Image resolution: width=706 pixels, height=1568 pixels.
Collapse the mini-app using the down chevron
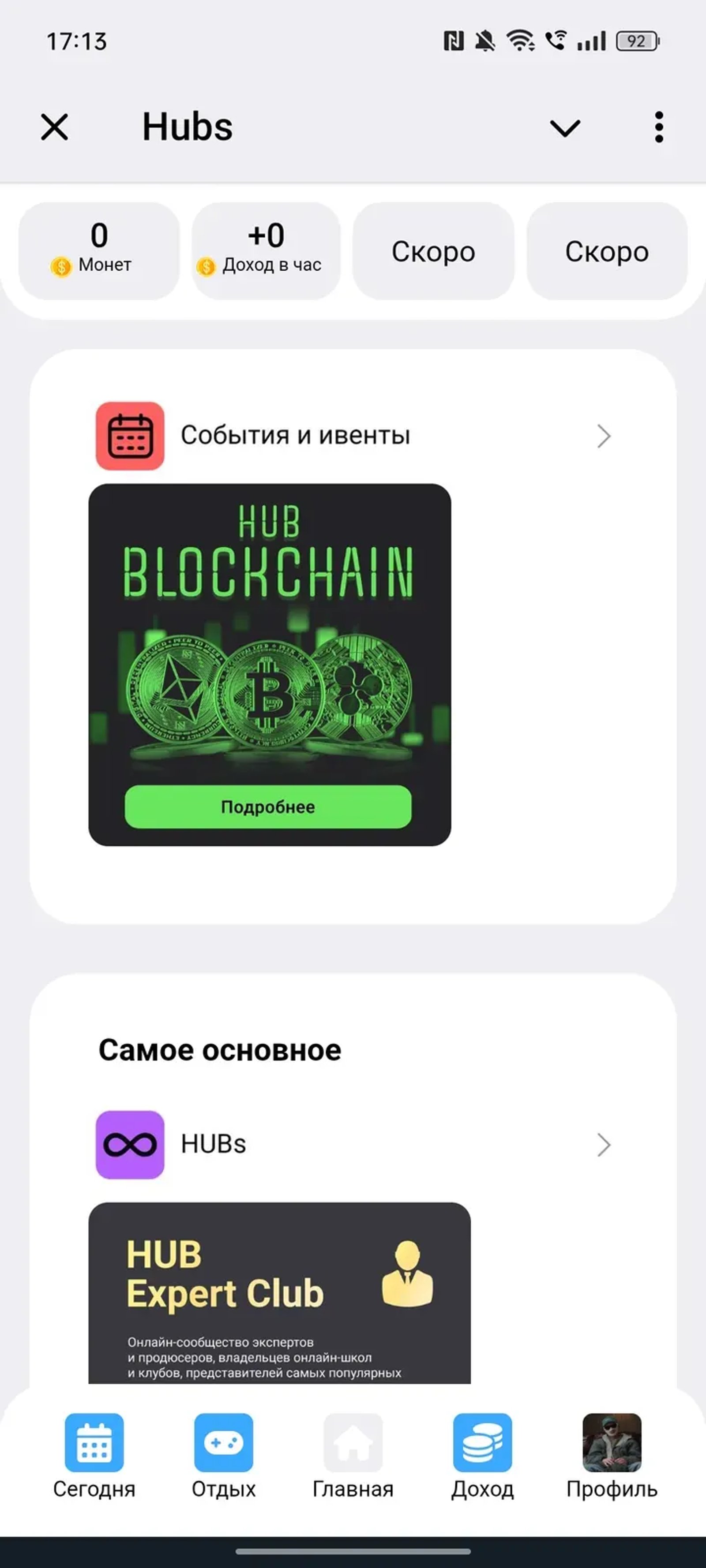565,127
